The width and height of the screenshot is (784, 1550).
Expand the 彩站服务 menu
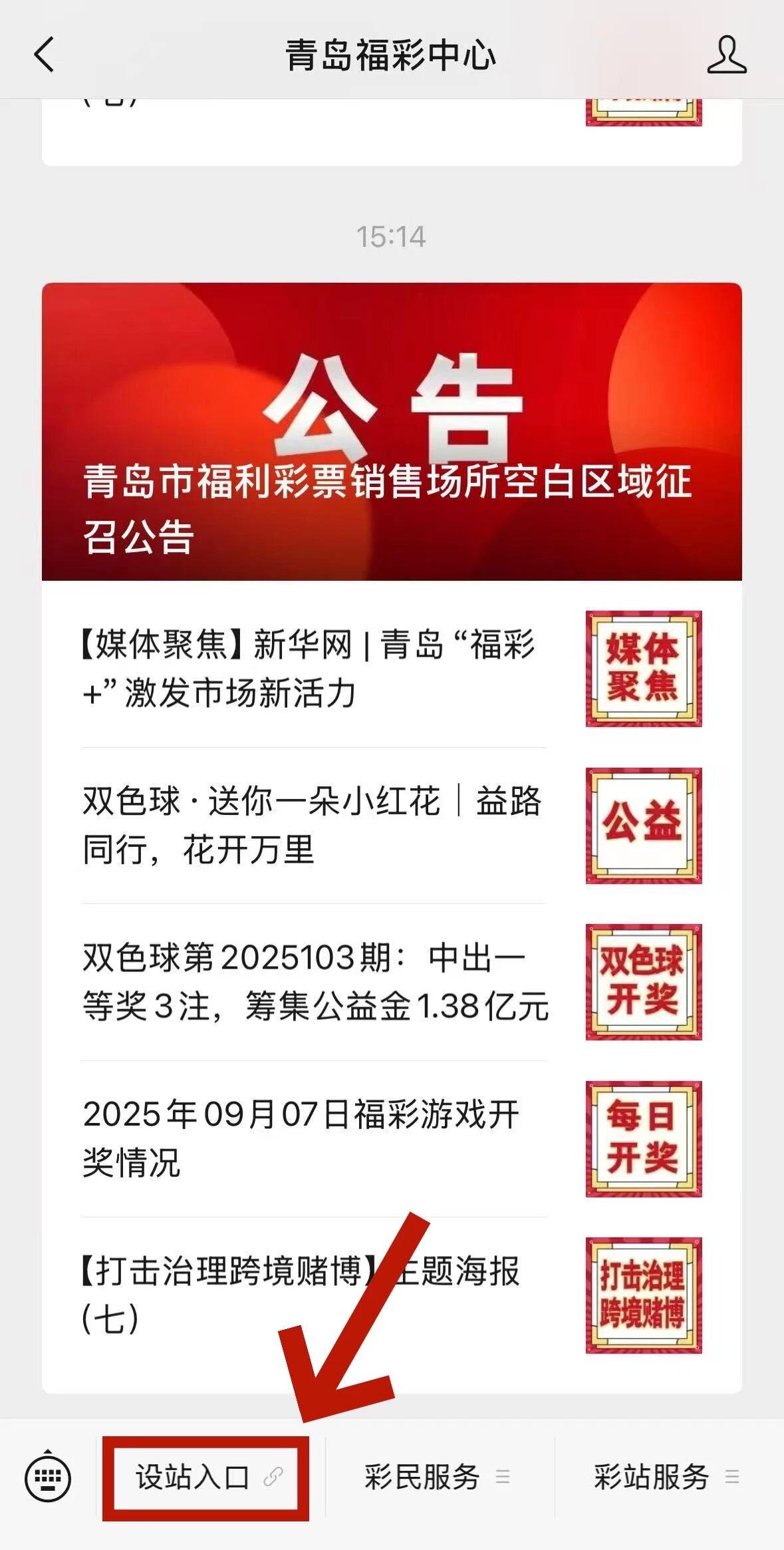pos(665,1478)
